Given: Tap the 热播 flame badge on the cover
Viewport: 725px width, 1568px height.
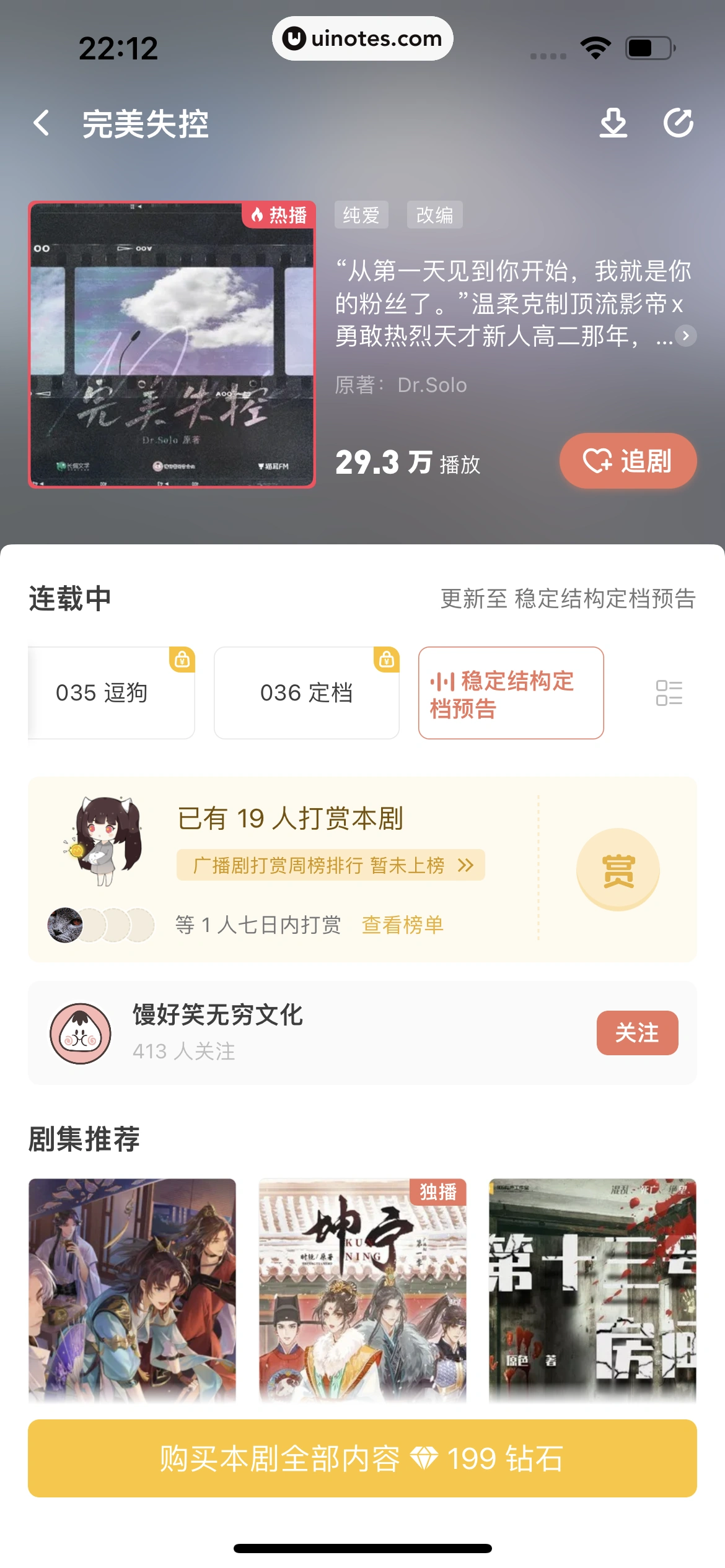Looking at the screenshot, I should [x=279, y=214].
